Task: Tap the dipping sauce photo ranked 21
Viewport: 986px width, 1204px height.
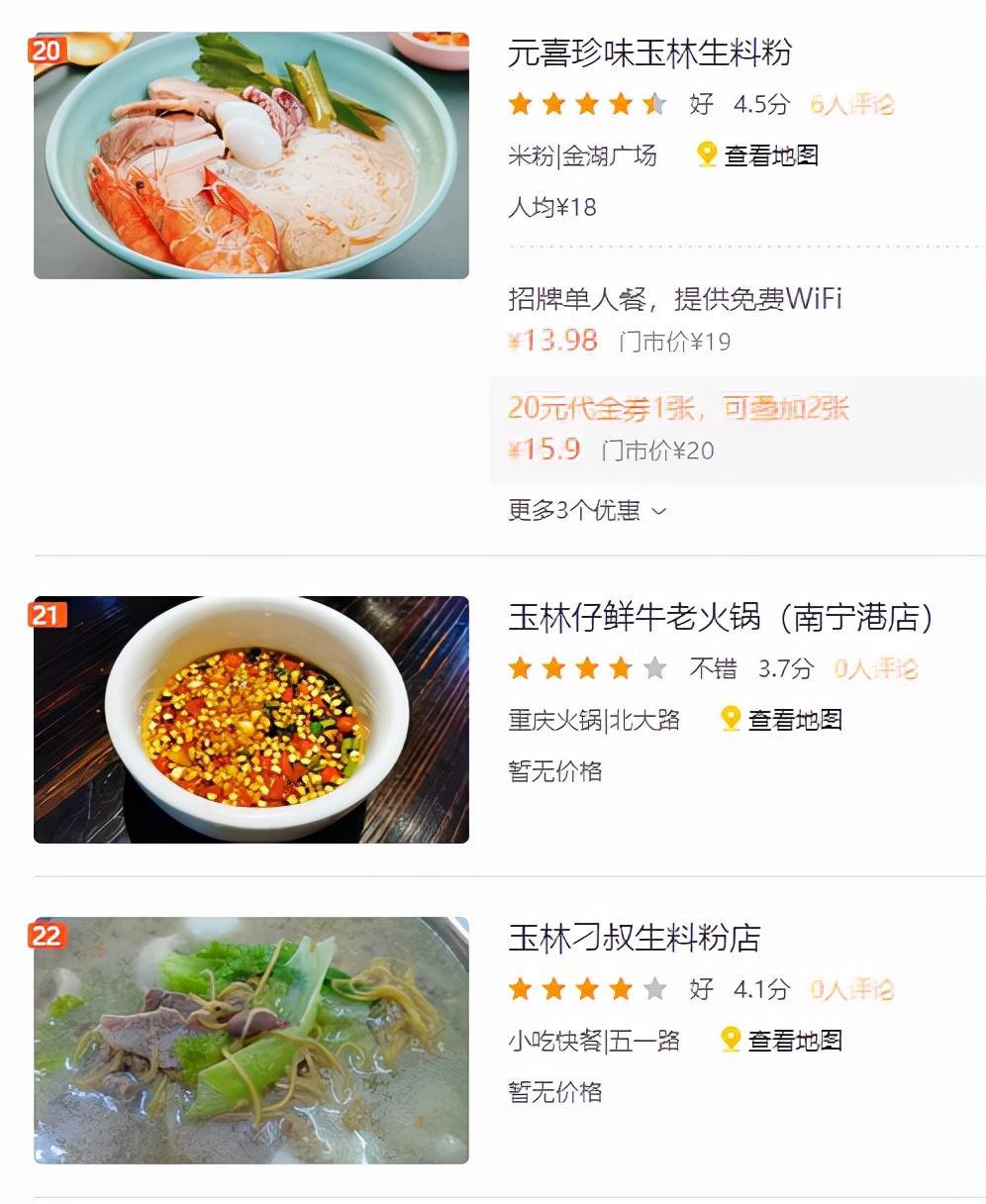Action: click(x=250, y=720)
